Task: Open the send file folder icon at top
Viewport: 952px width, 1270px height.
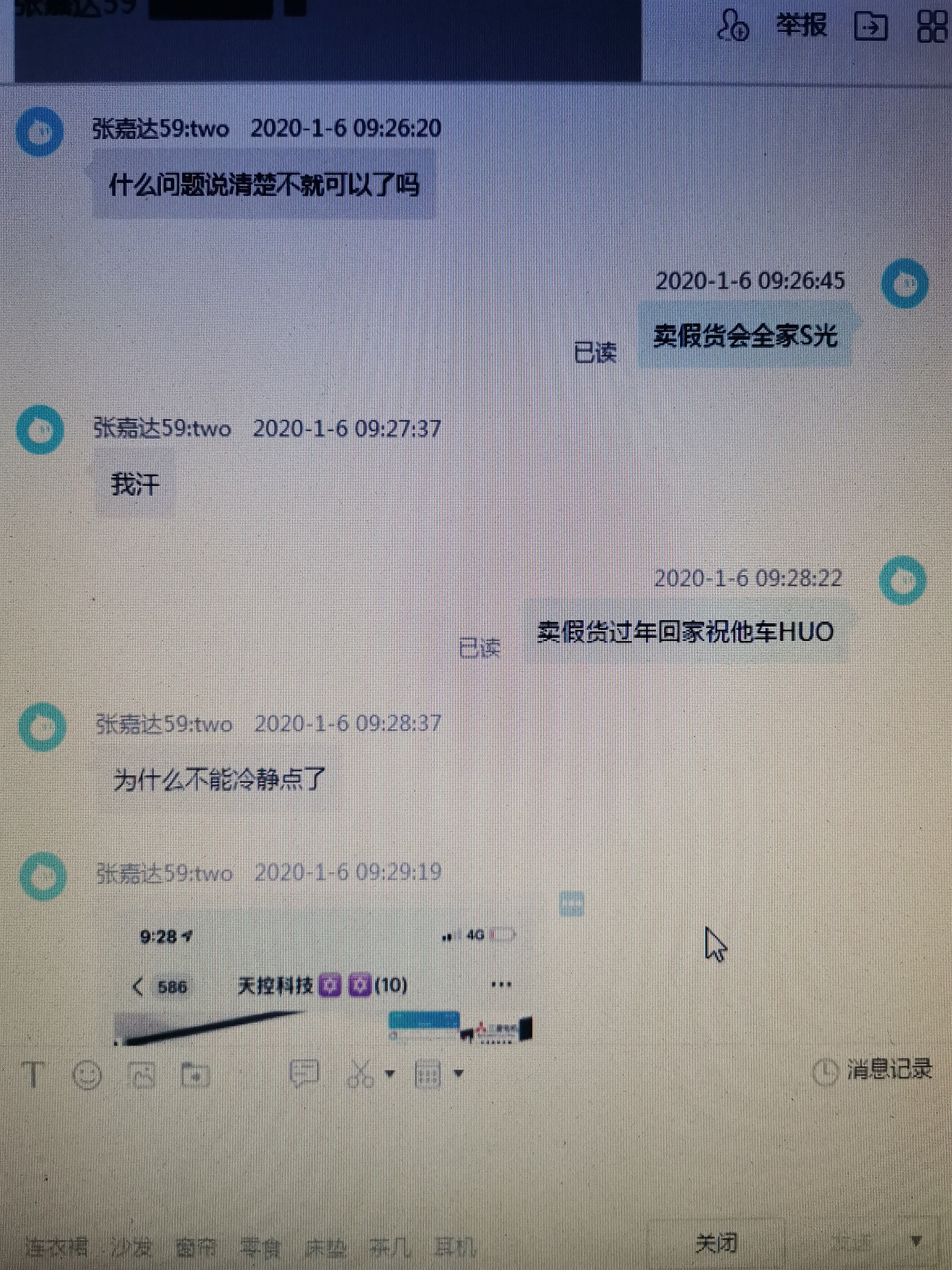Action: (870, 27)
